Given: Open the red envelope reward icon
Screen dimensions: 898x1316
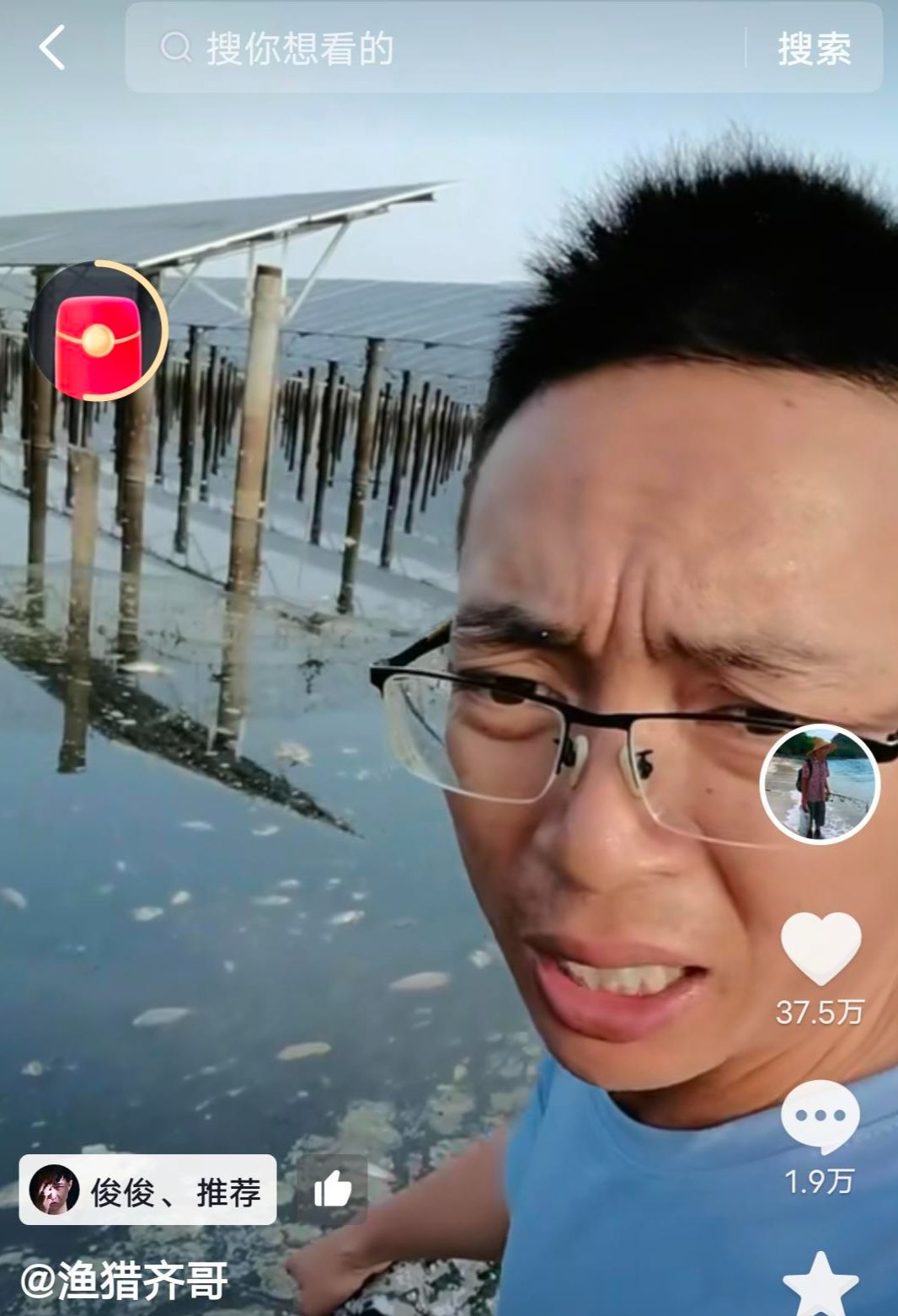Looking at the screenshot, I should [98, 331].
